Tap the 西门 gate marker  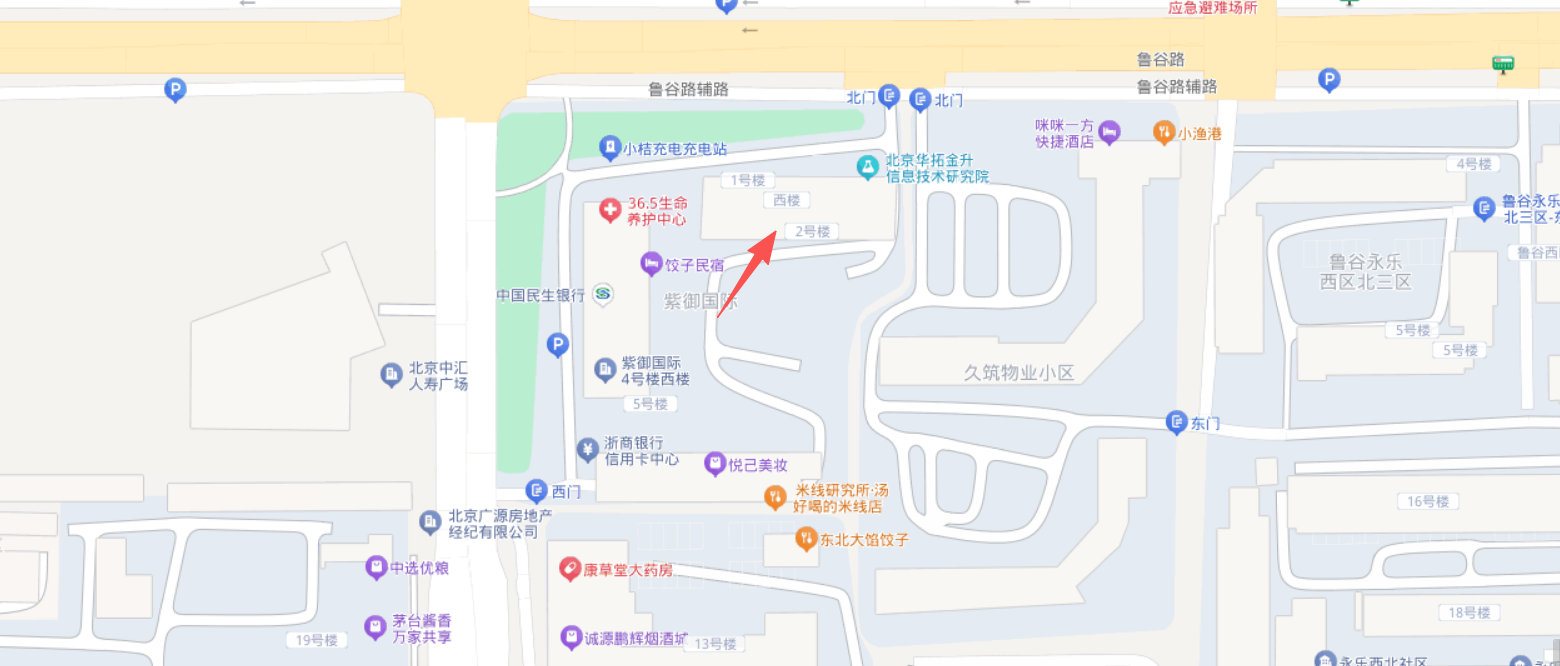pos(538,491)
